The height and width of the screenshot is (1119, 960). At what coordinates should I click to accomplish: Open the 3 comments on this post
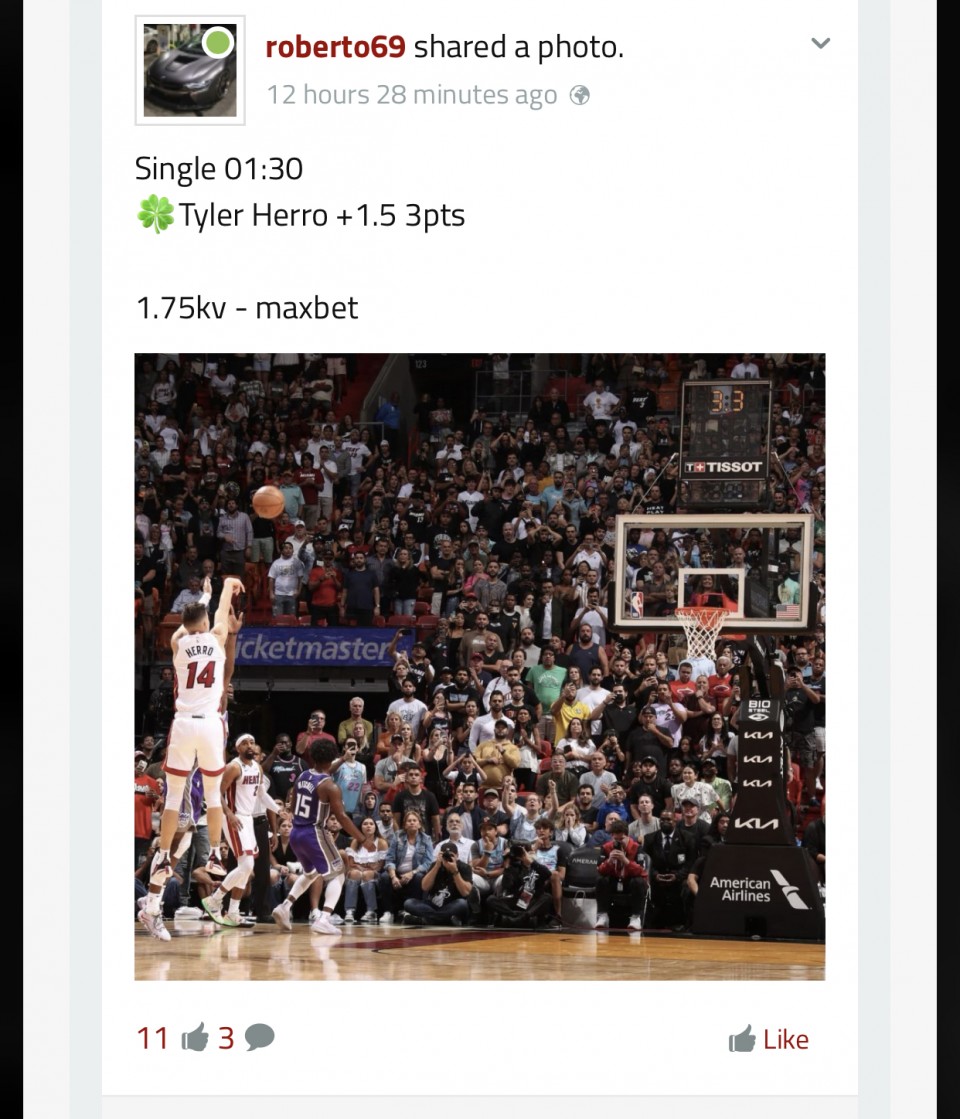(x=247, y=1038)
